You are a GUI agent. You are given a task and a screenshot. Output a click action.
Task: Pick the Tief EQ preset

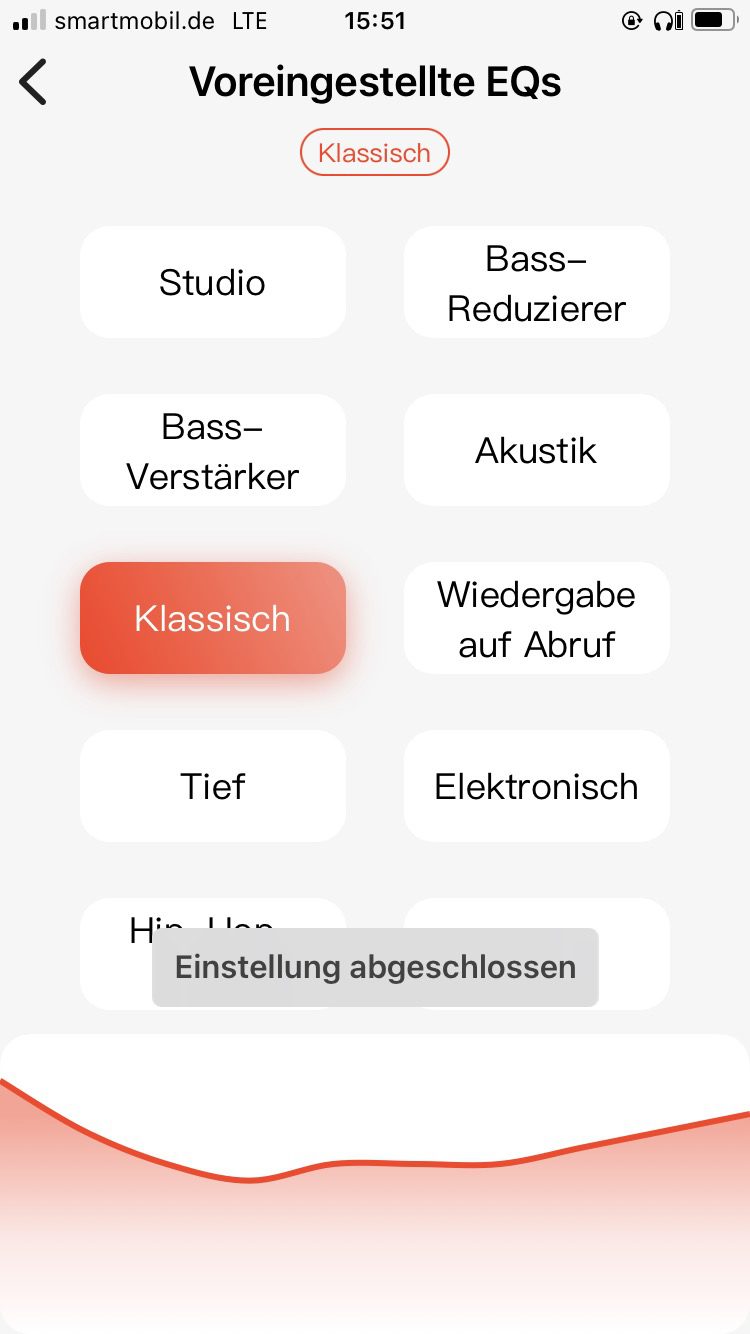pyautogui.click(x=212, y=786)
